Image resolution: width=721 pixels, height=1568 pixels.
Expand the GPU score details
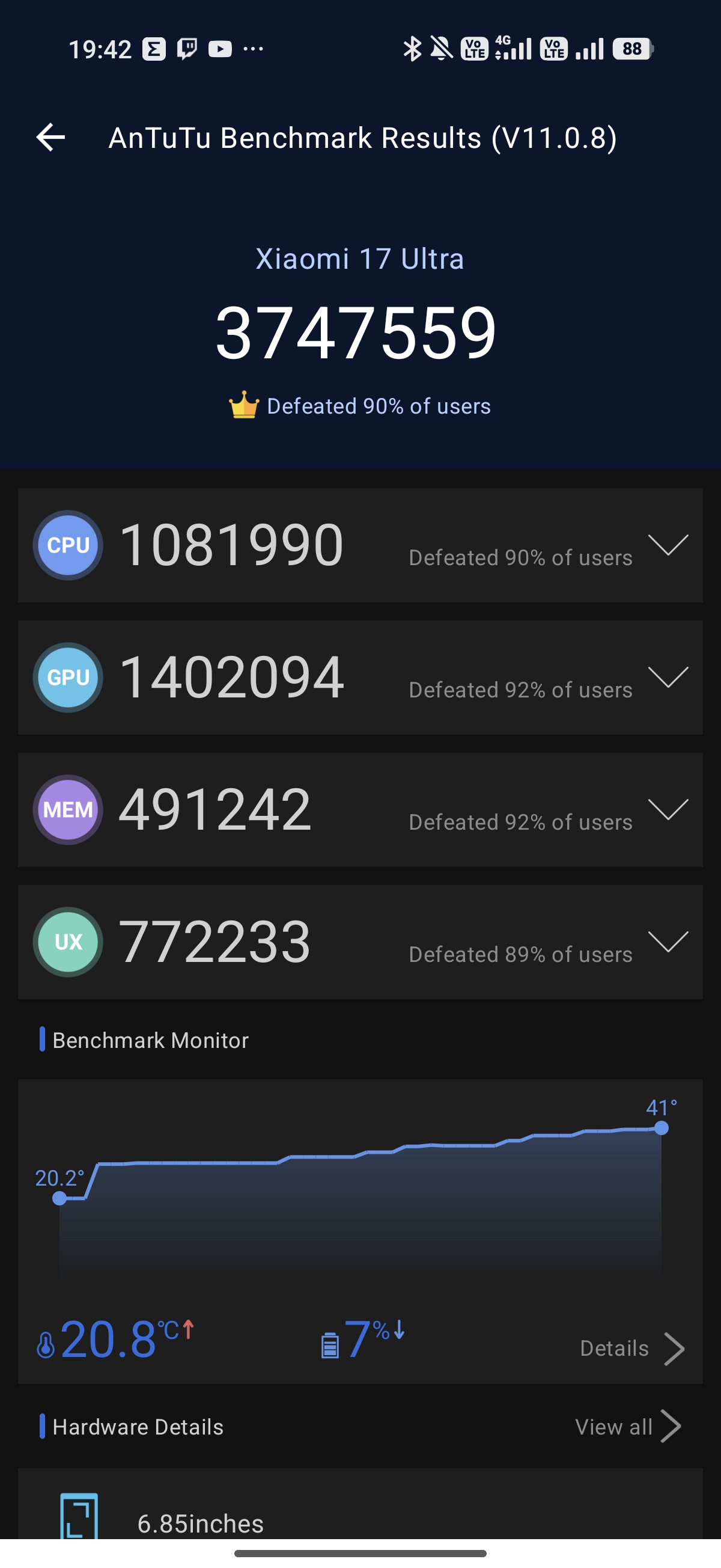click(x=668, y=677)
